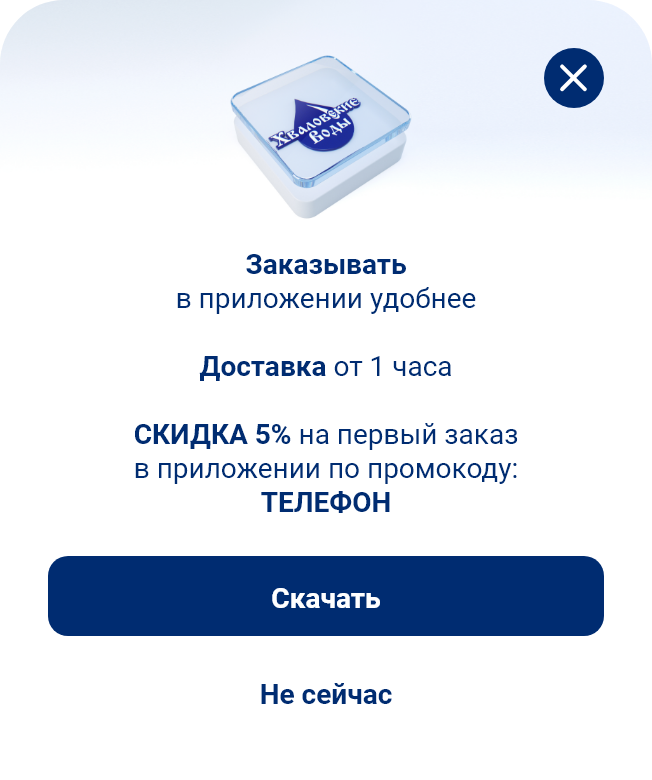Close the app promo dialog
Screen dimensions: 652x780
tap(573, 77)
